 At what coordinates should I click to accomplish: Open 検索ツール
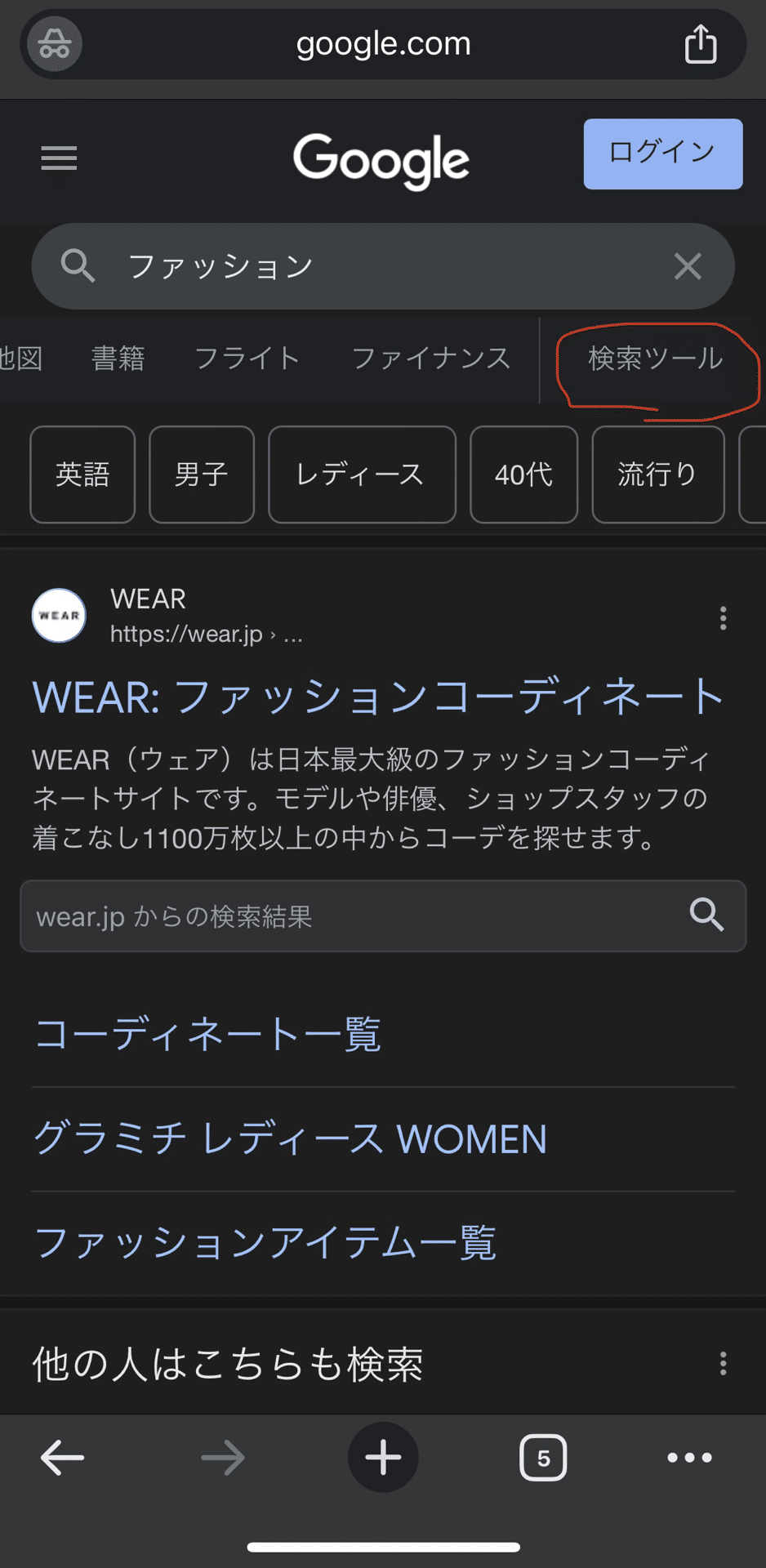point(655,359)
